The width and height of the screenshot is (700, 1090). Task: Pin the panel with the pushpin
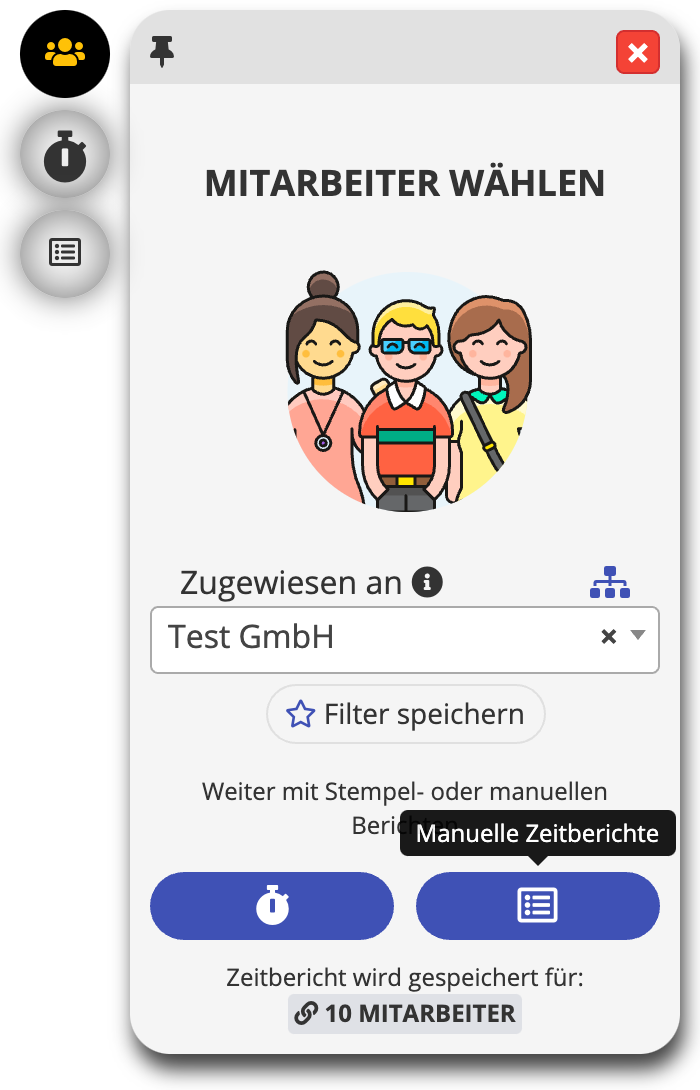click(x=162, y=51)
